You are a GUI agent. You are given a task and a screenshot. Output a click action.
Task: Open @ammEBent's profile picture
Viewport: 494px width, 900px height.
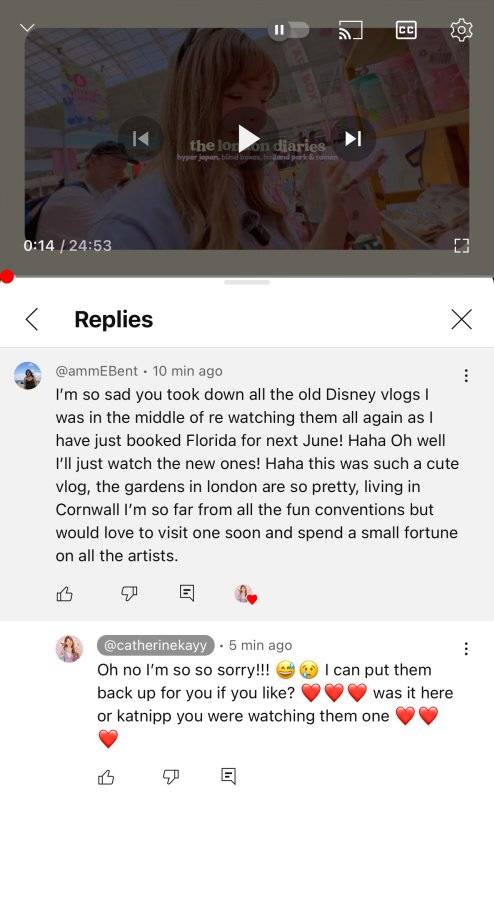pyautogui.click(x=28, y=376)
